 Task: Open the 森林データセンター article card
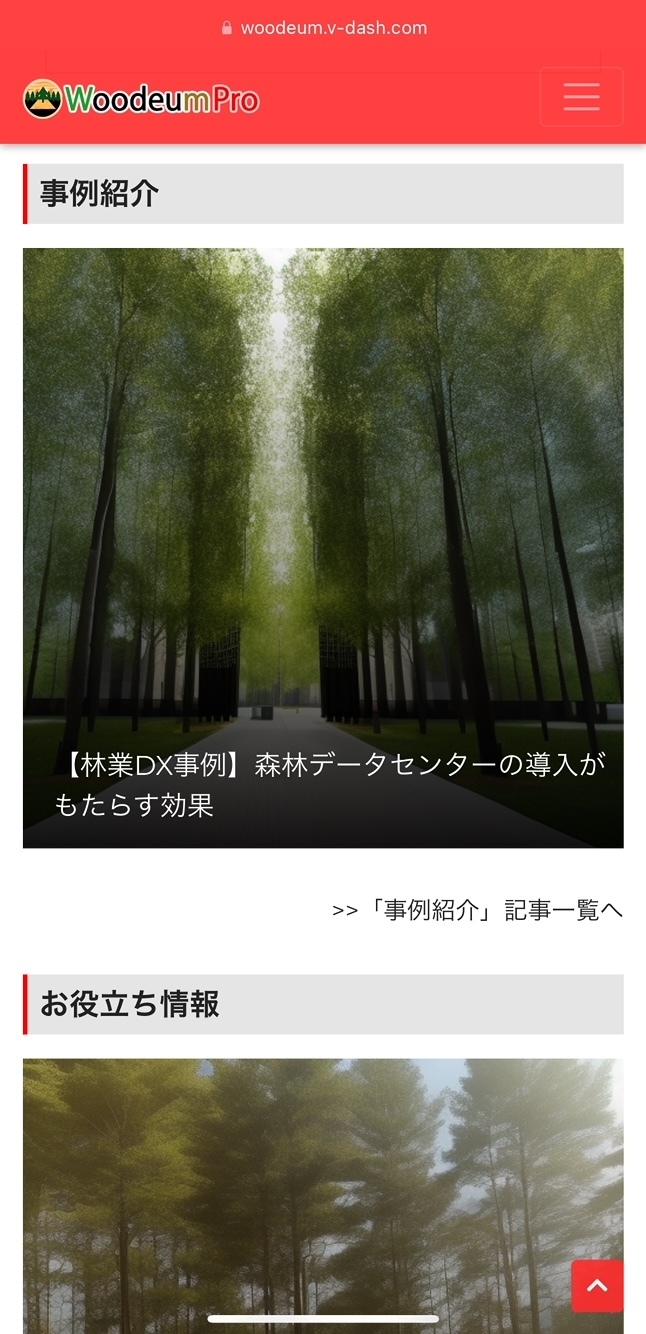point(323,548)
